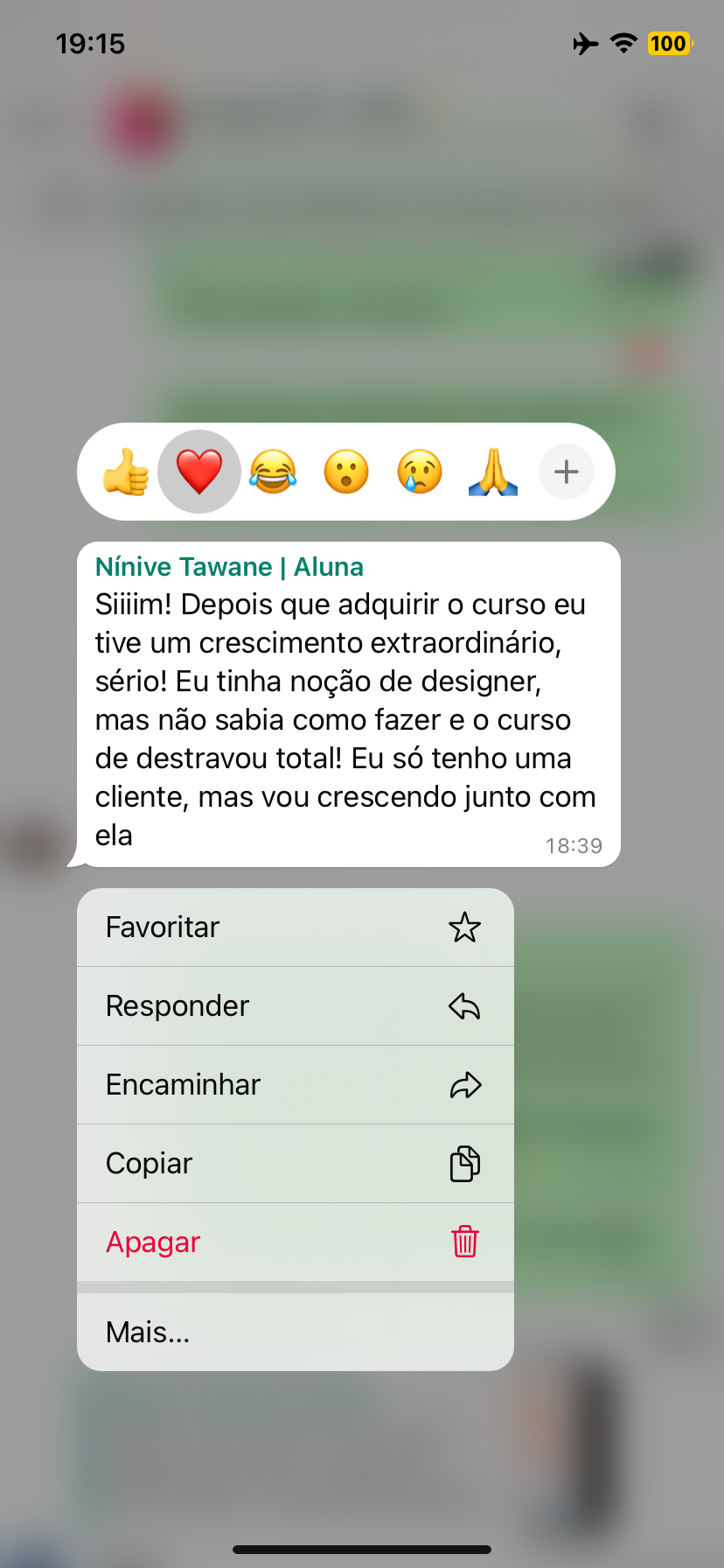The image size is (724, 1568).
Task: Tap Encaminhar to forward the message
Action: (296, 1085)
